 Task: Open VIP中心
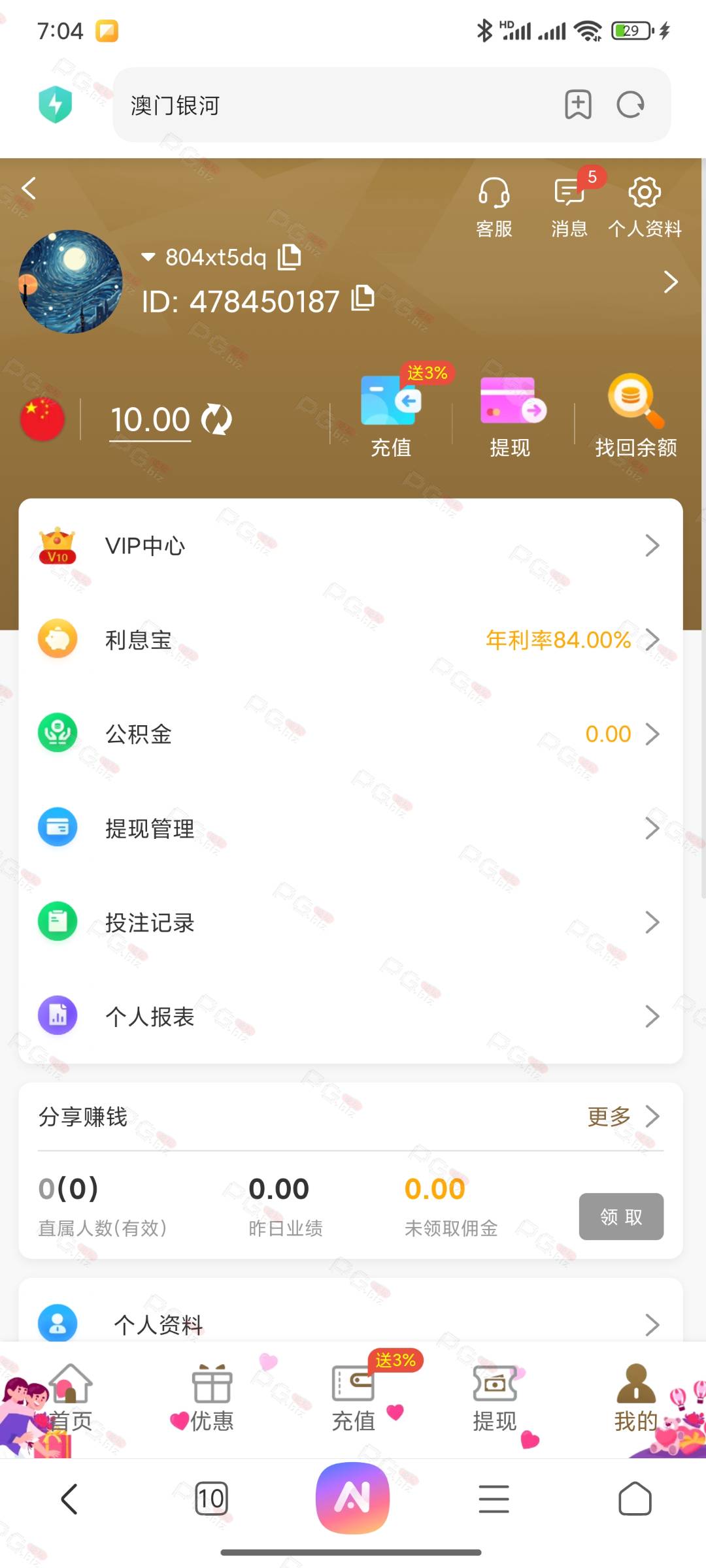click(x=350, y=546)
